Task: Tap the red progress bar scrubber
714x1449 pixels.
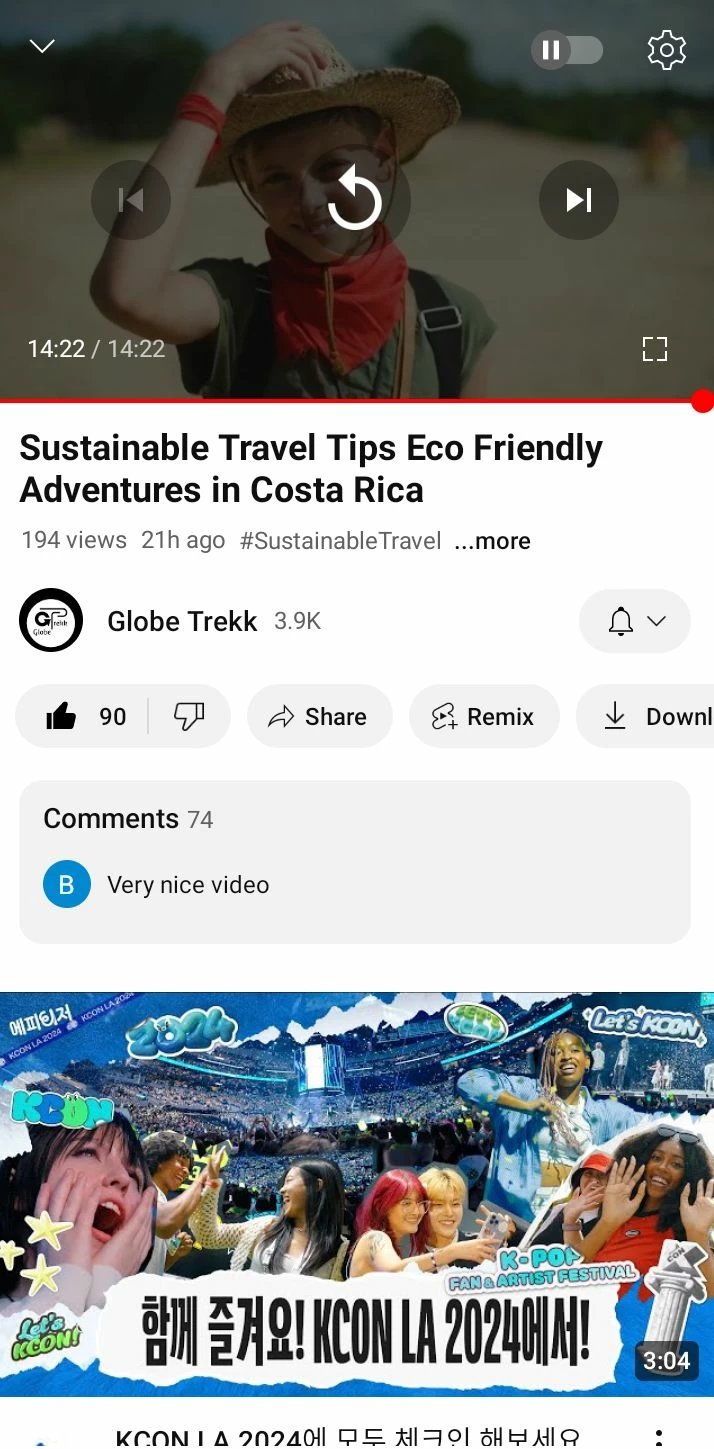Action: (703, 401)
